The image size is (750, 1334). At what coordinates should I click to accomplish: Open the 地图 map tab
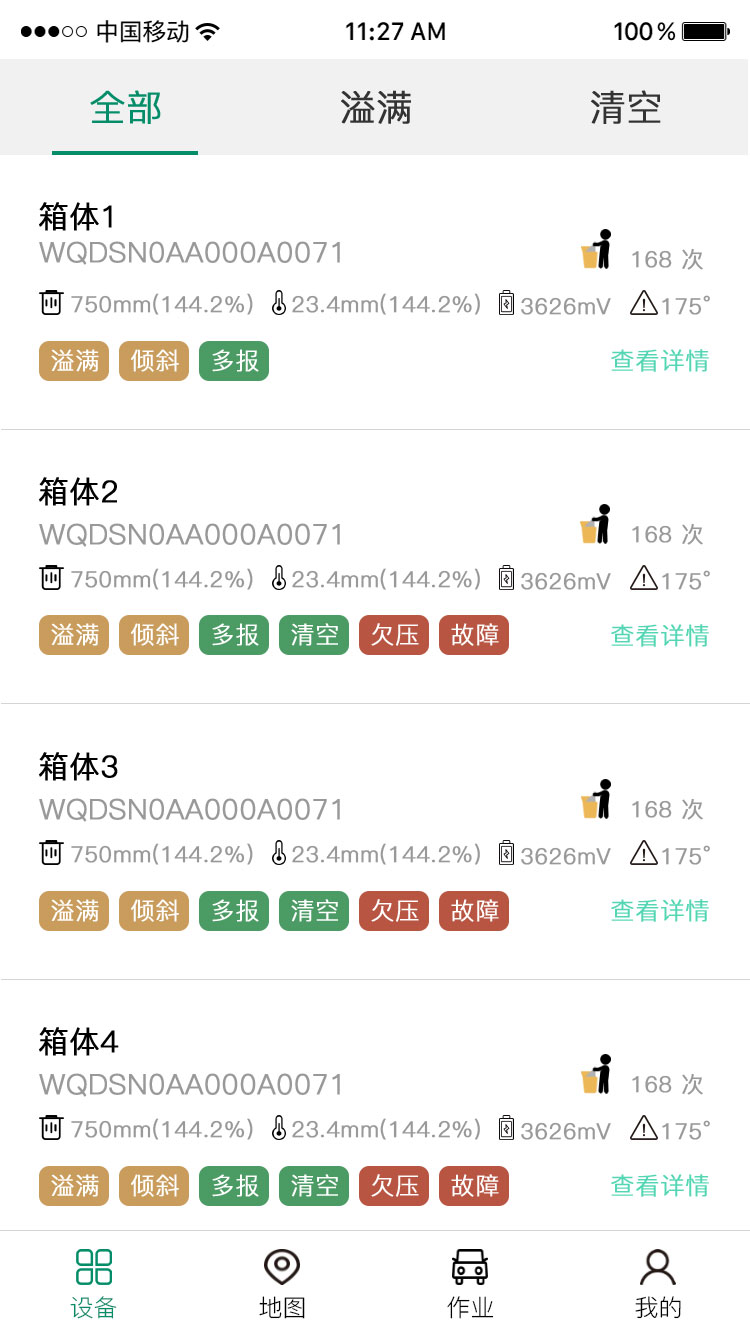[282, 1283]
